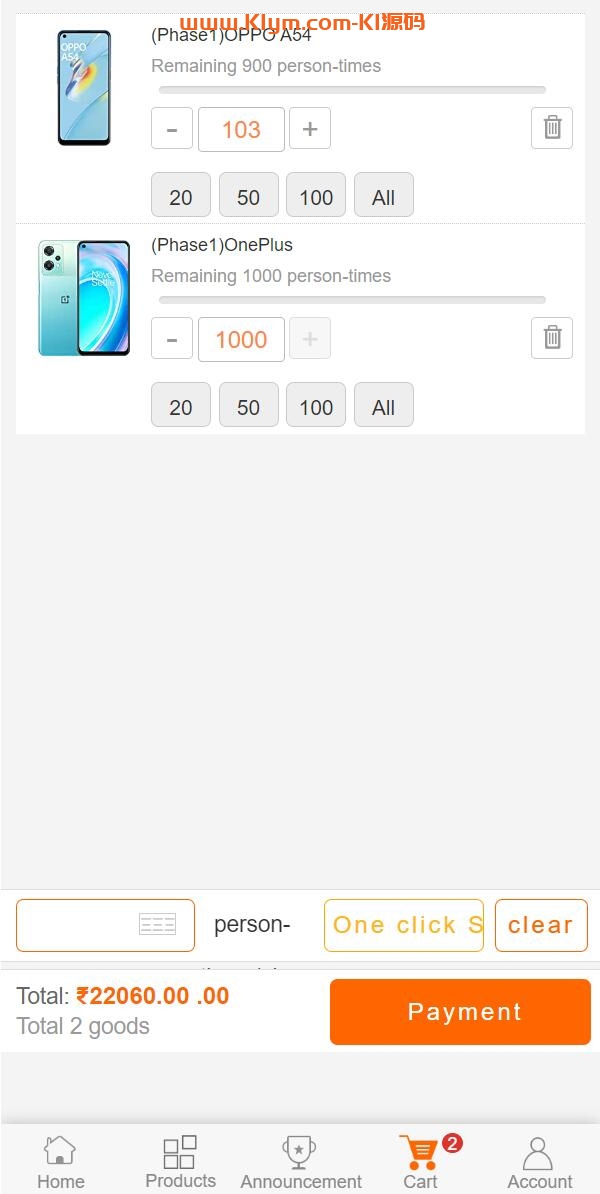Go to the Home tab

(x=60, y=1163)
